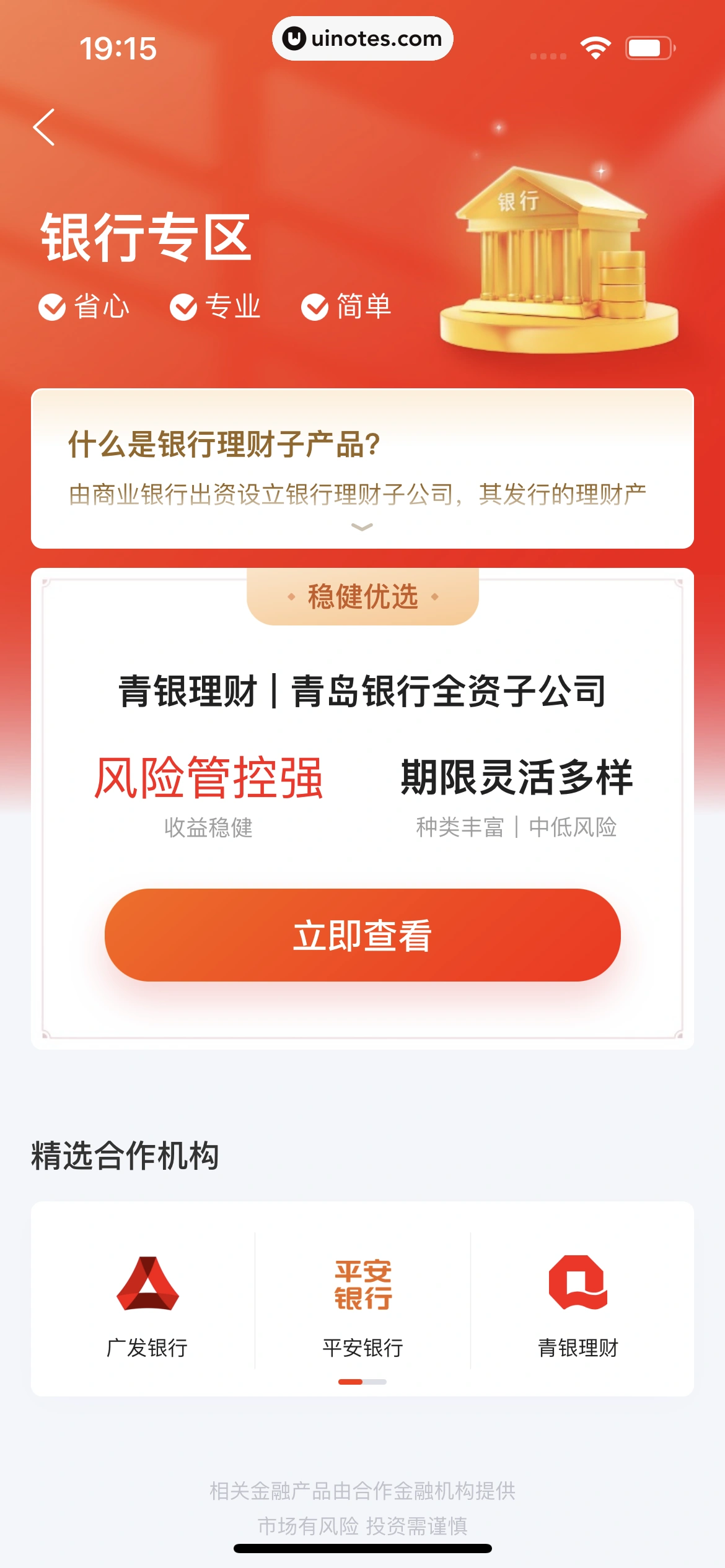Tap the 立即查看 button
725x1568 pixels.
pyautogui.click(x=362, y=934)
